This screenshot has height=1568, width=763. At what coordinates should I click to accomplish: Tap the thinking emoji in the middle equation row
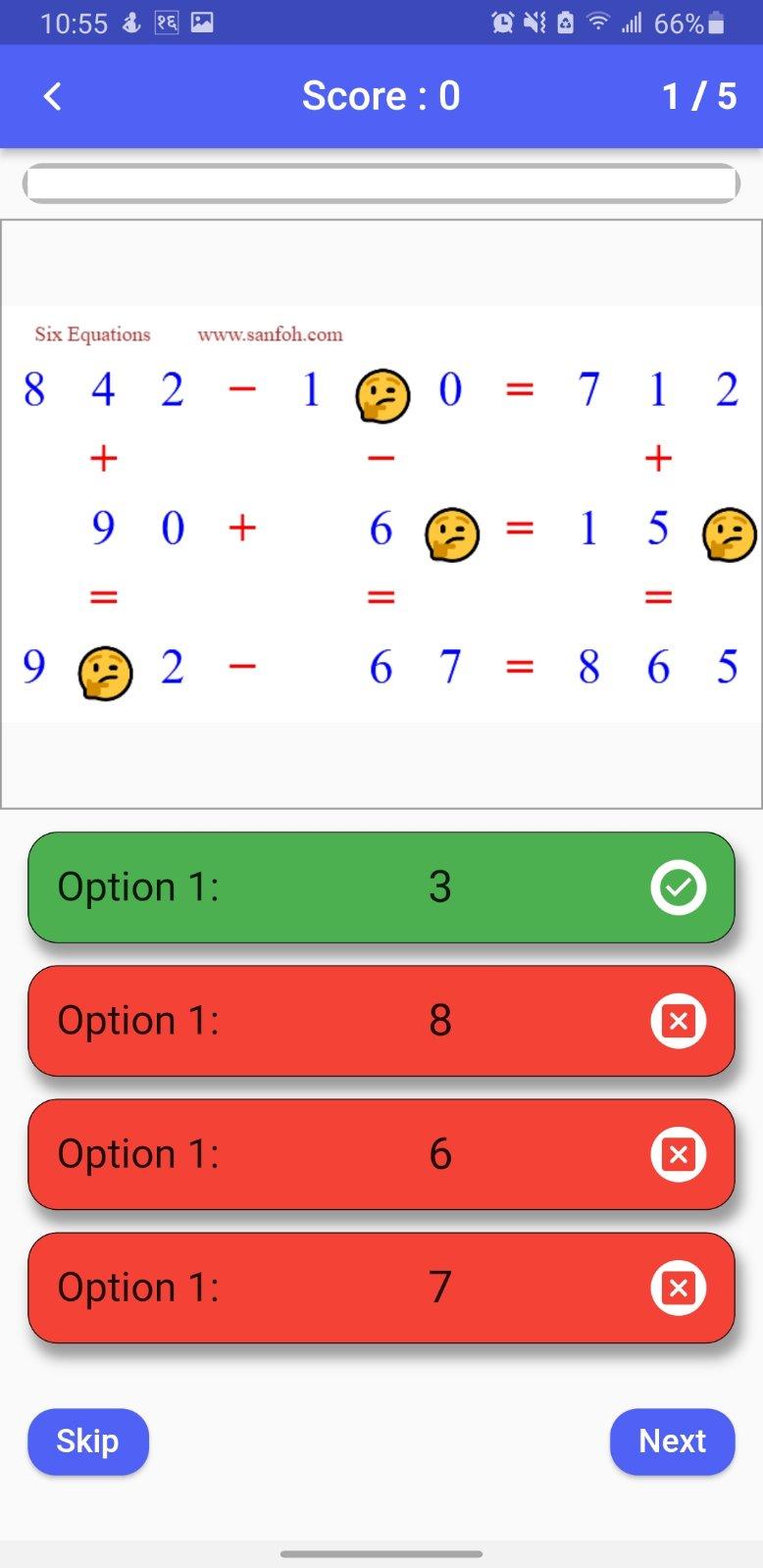pyautogui.click(x=451, y=535)
